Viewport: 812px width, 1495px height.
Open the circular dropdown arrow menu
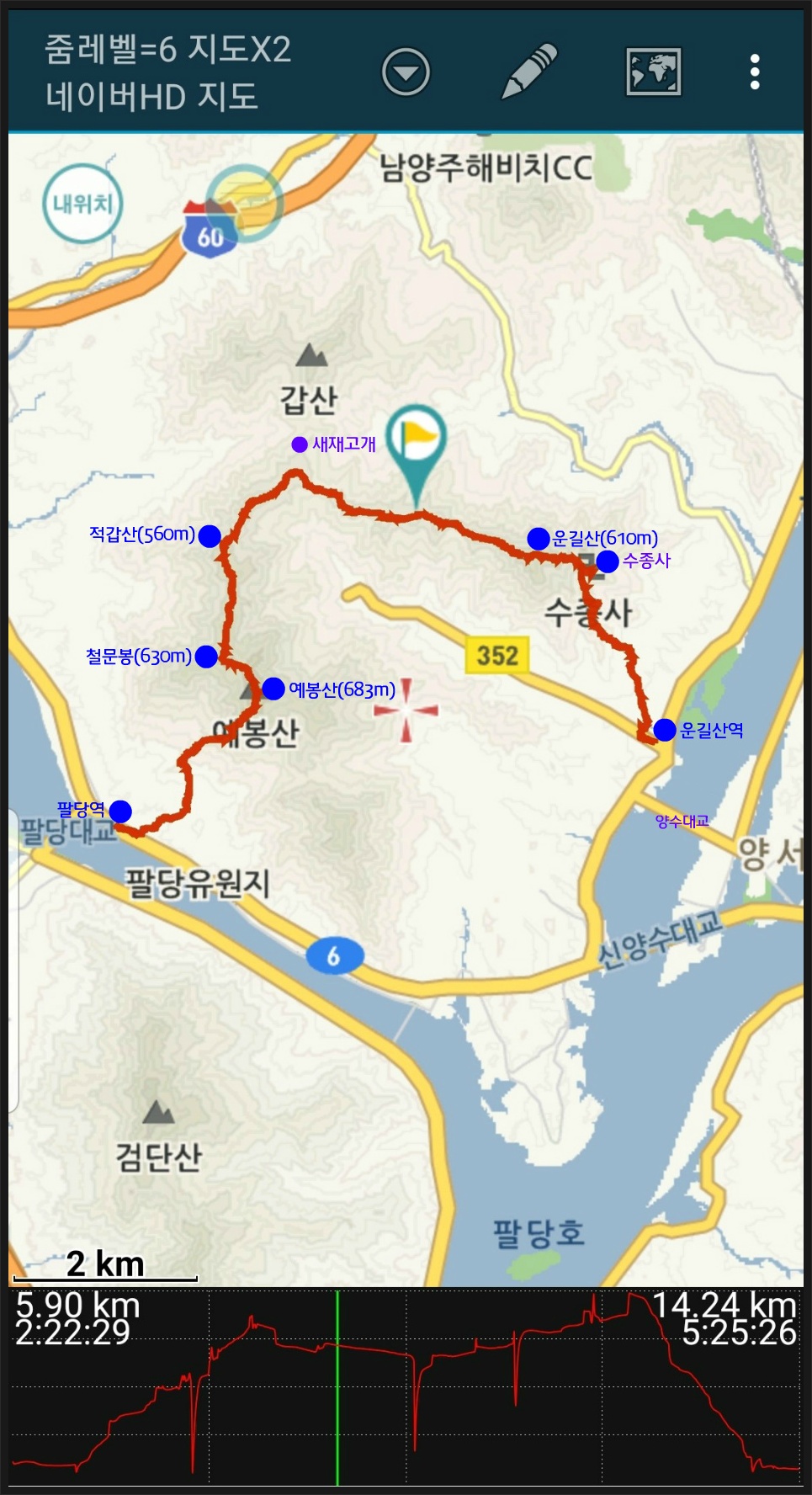click(x=406, y=72)
